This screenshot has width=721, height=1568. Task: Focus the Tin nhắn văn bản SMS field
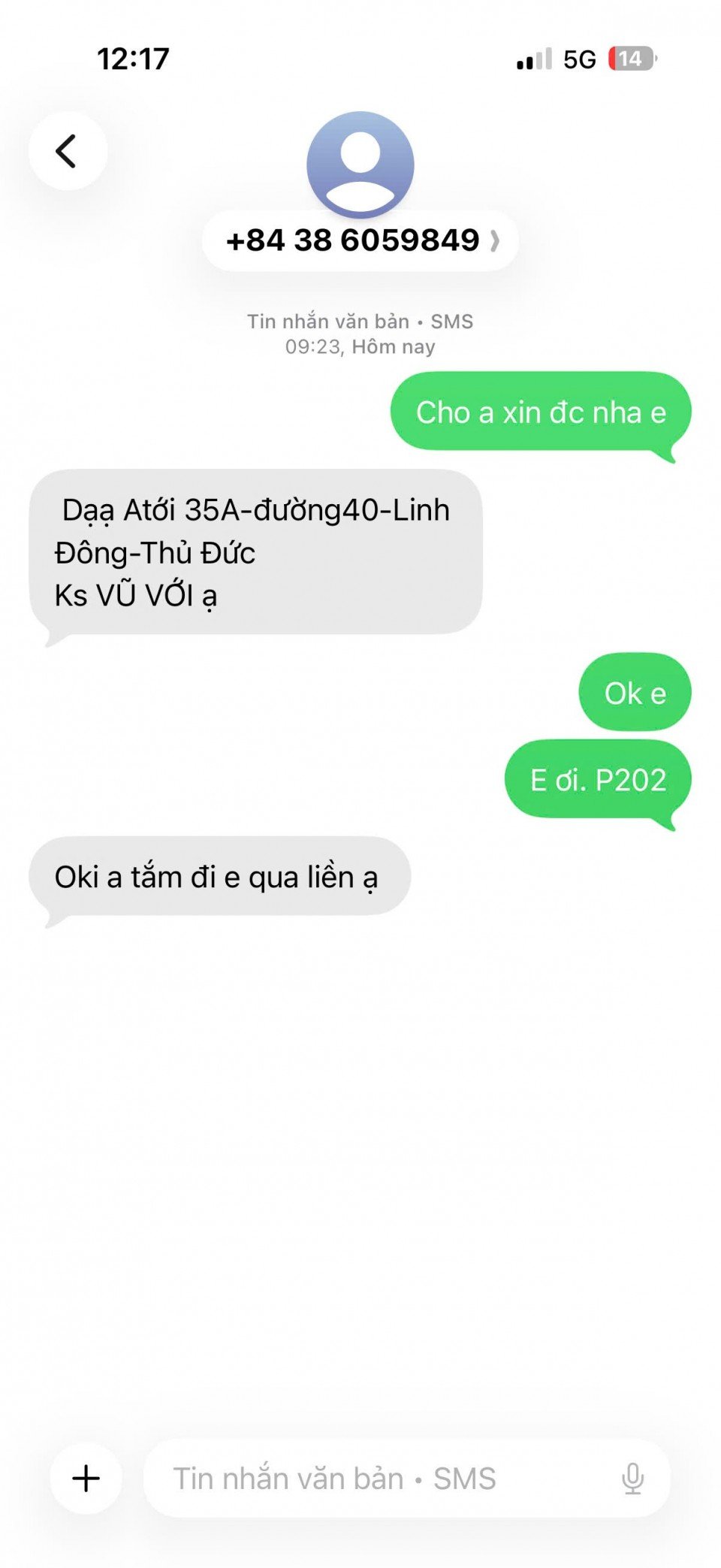(376, 1478)
